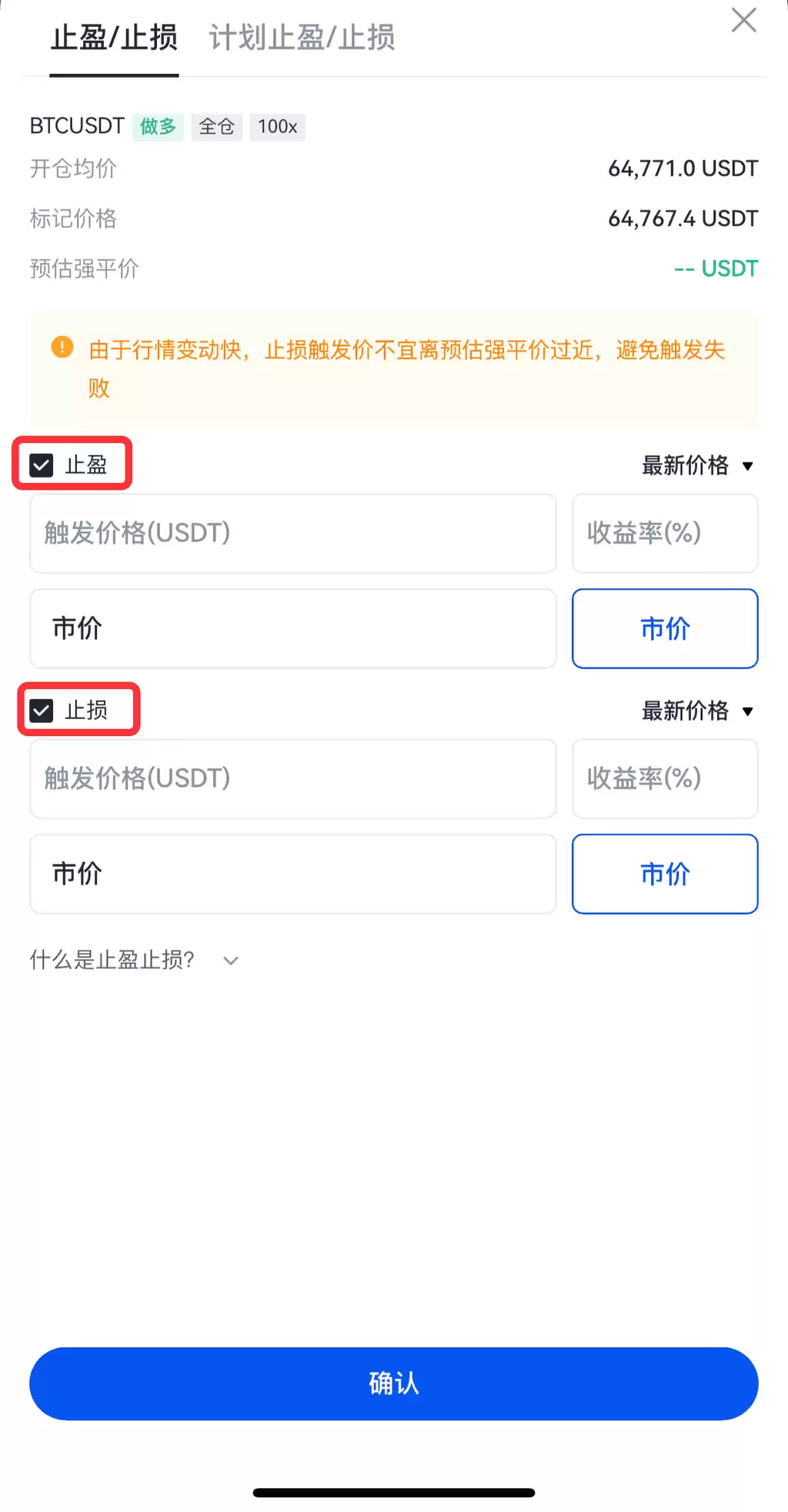The height and width of the screenshot is (1512, 788).
Task: Tap the home indicator bar at bottom
Action: click(393, 1492)
